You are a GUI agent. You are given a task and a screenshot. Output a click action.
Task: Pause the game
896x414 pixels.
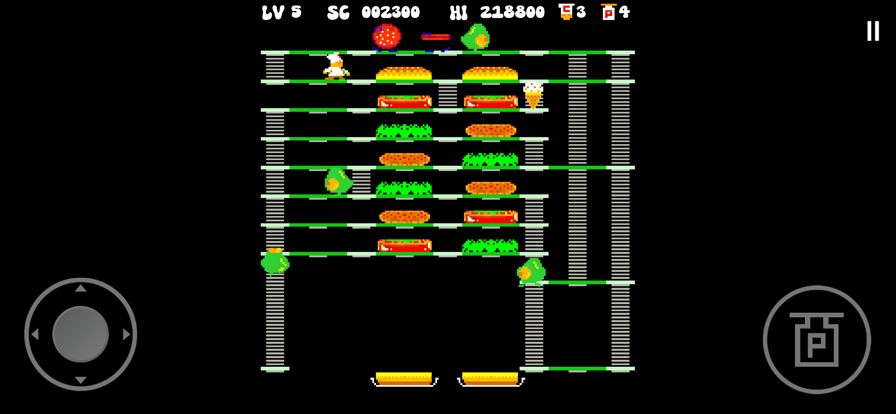click(872, 31)
